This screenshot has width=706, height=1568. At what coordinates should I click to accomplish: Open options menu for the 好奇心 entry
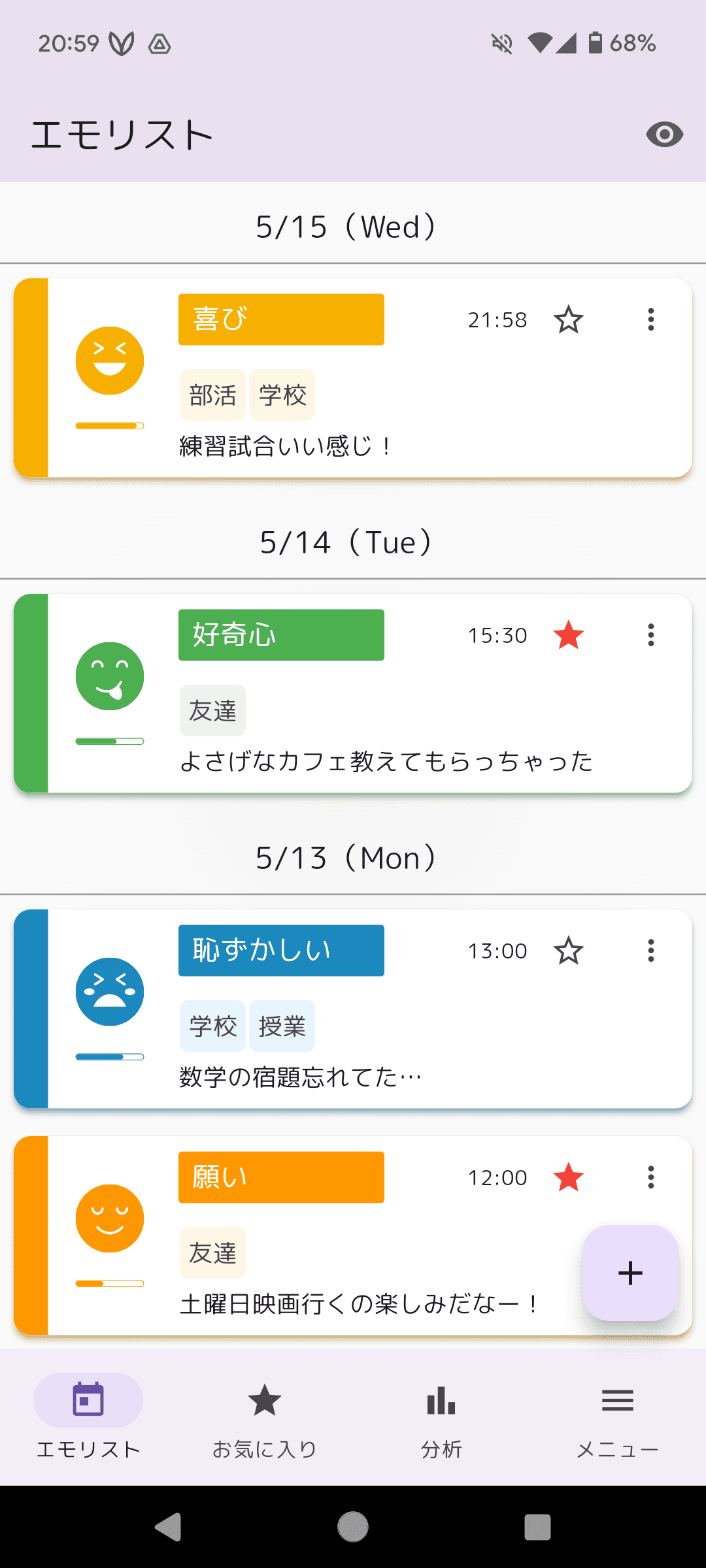(x=651, y=635)
